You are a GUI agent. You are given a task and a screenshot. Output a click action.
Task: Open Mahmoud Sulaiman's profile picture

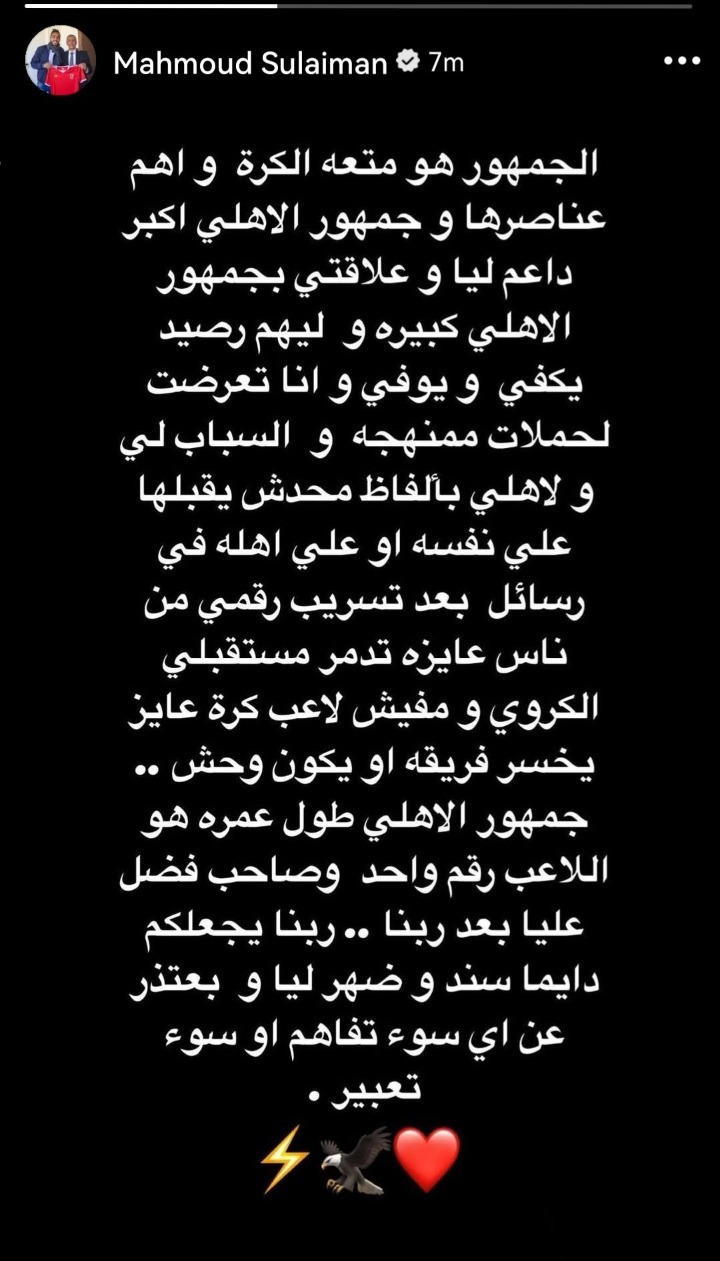(x=60, y=61)
